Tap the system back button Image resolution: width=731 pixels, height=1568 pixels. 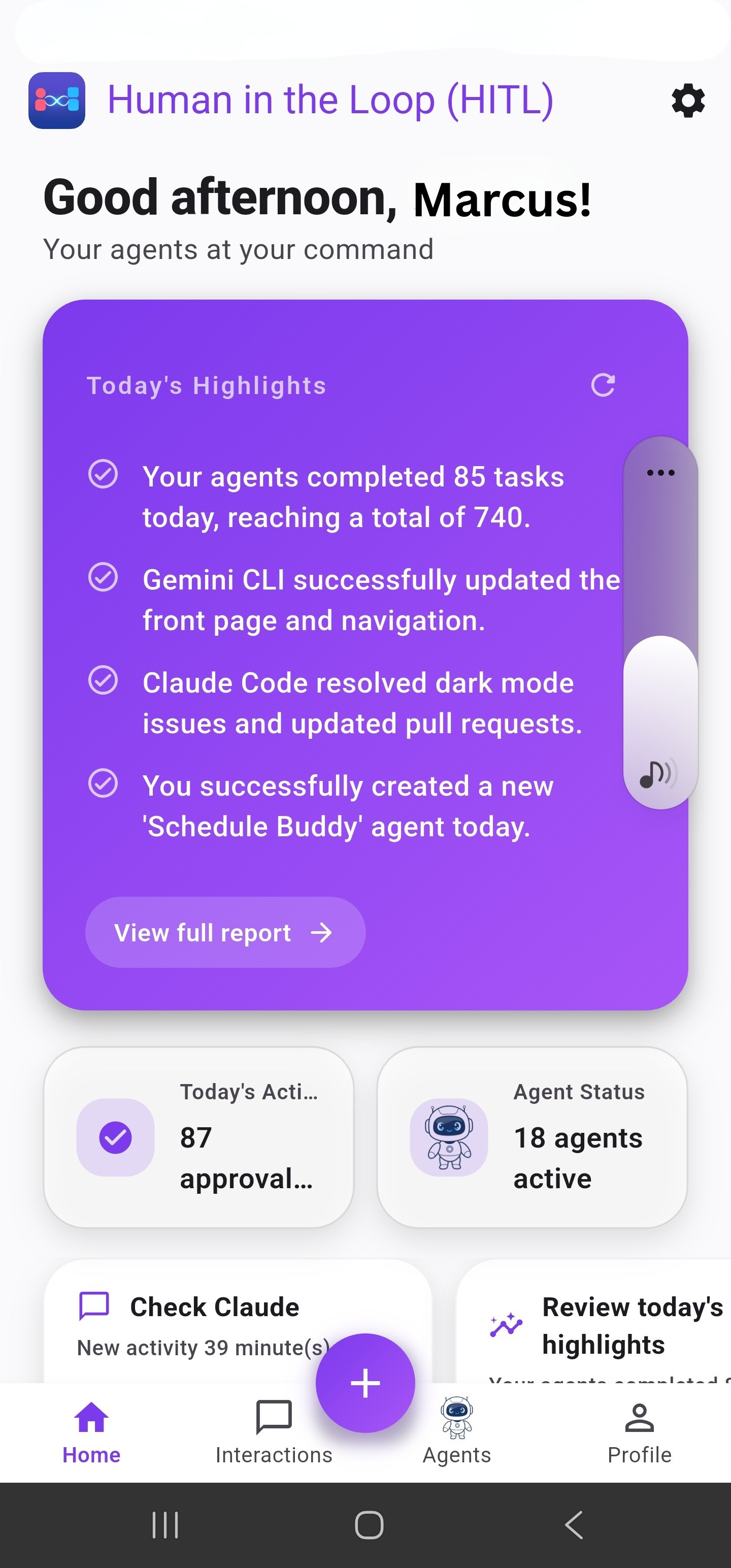573,1525
